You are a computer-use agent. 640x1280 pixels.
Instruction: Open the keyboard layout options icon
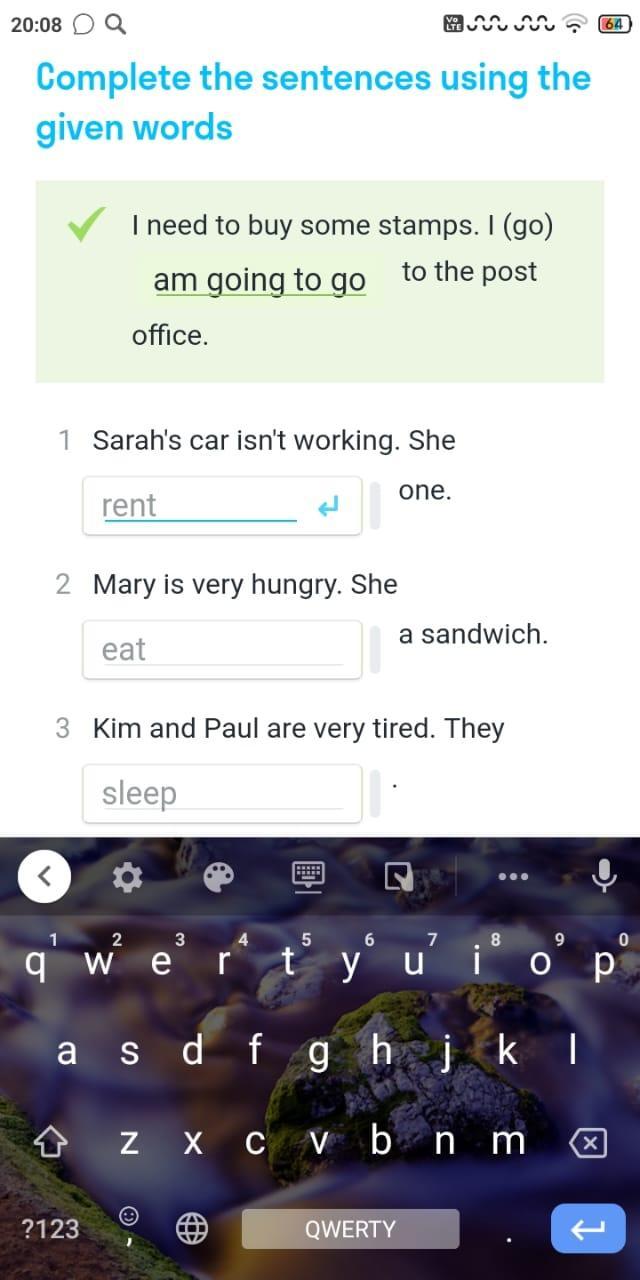[308, 877]
